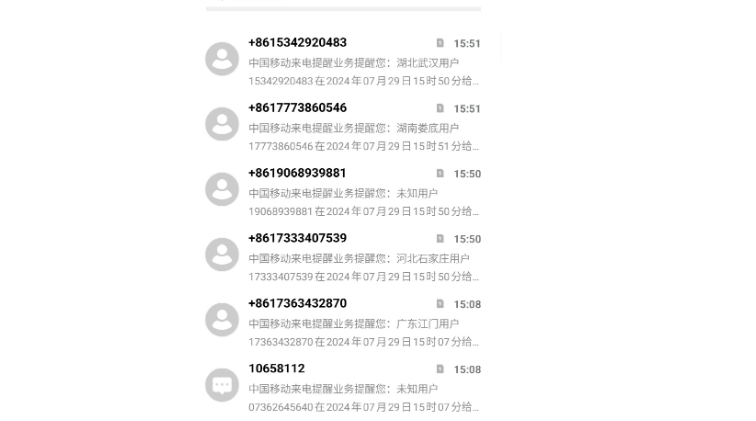Screen dimensions: 756x421
Task: Open the 10658112 service message thread
Action: coord(343,386)
